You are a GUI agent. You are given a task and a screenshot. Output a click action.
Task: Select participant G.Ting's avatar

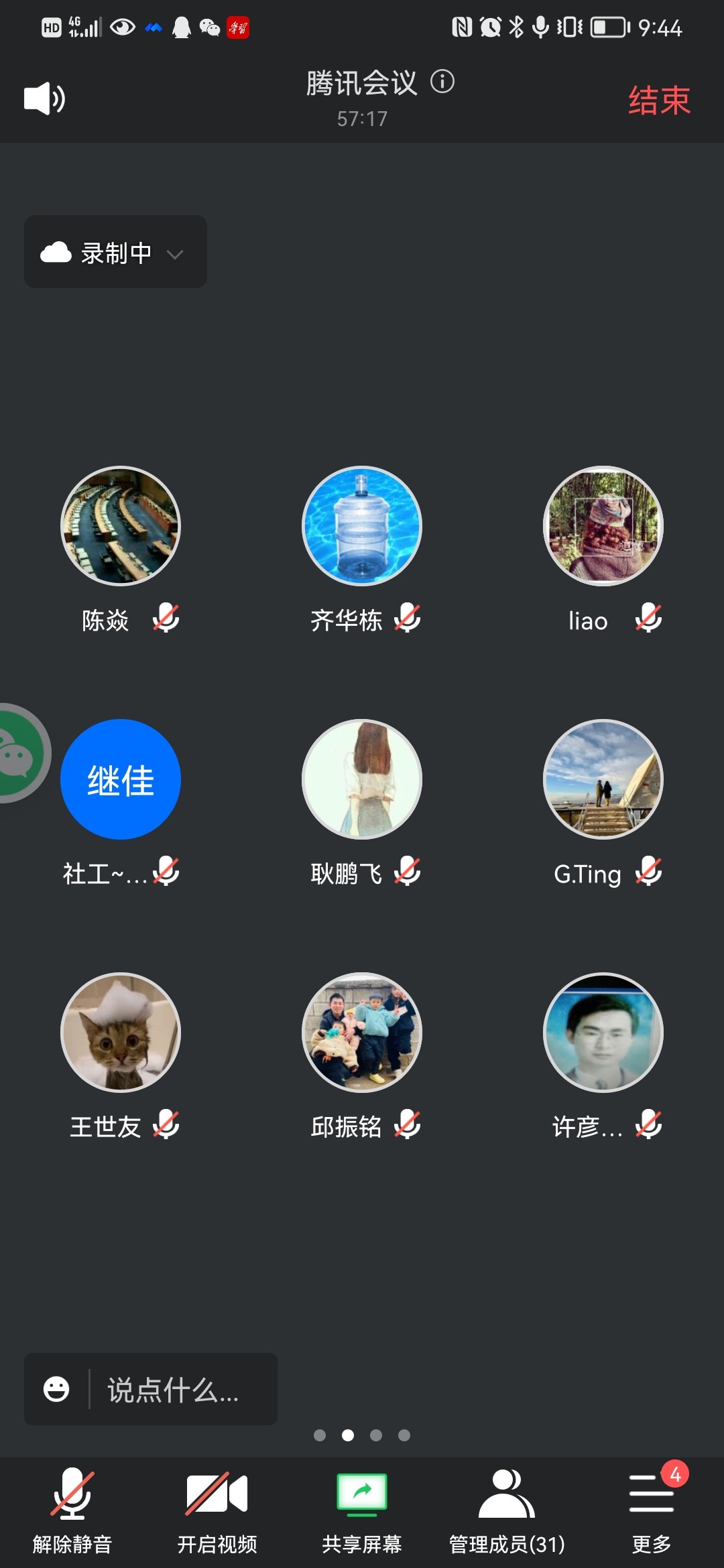tap(603, 779)
